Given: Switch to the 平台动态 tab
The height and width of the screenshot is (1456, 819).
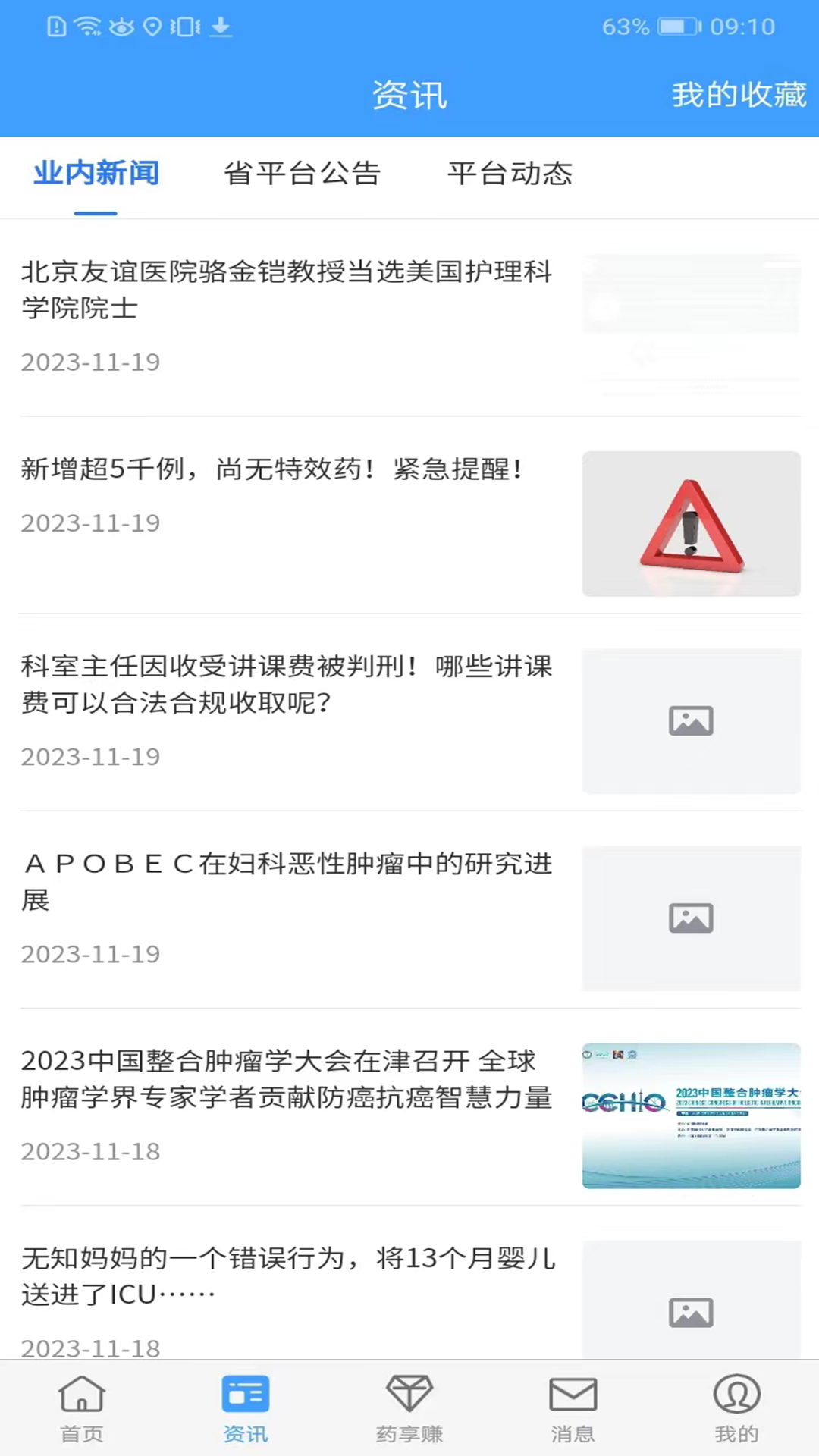Looking at the screenshot, I should (x=510, y=174).
